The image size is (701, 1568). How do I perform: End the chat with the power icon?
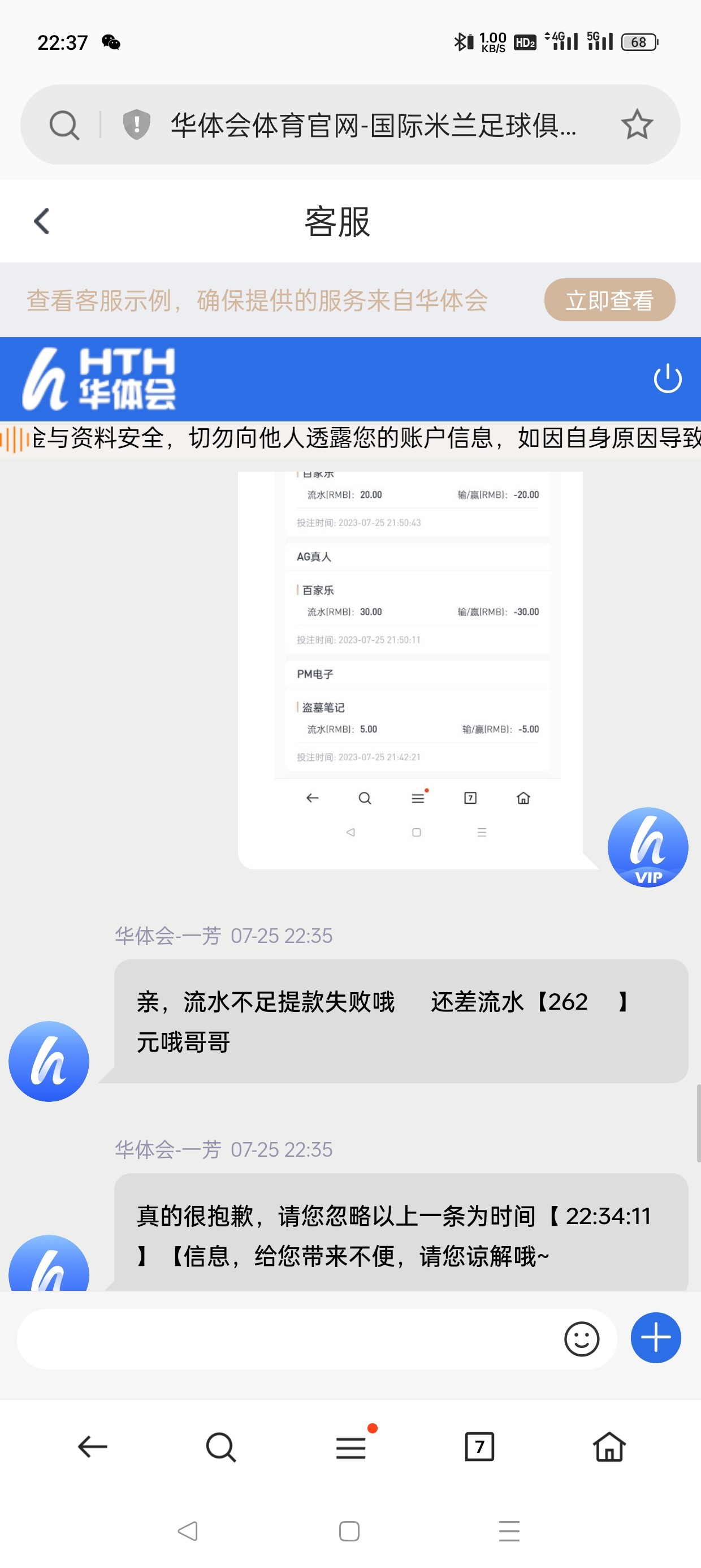point(667,378)
